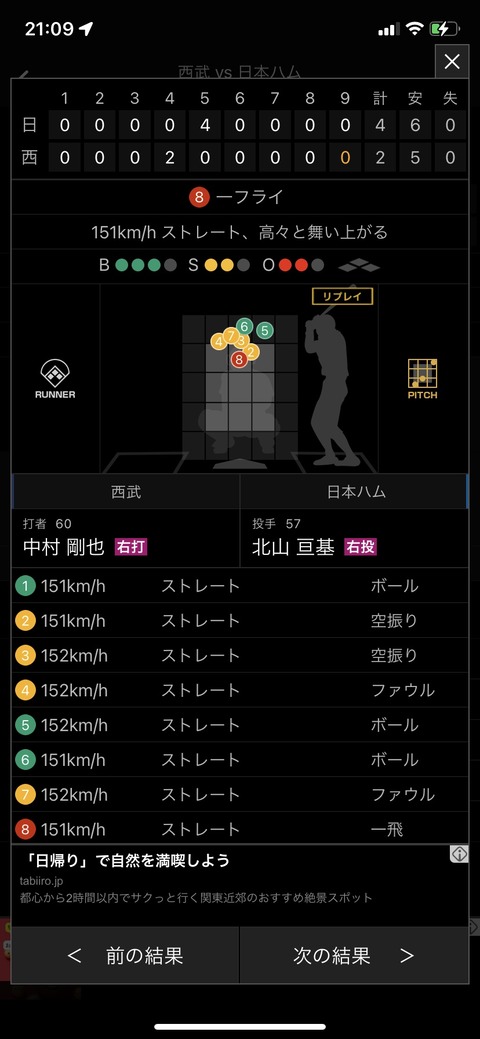480x1039 pixels.
Task: Open batter 中村 剛也's details
Action: [126, 538]
